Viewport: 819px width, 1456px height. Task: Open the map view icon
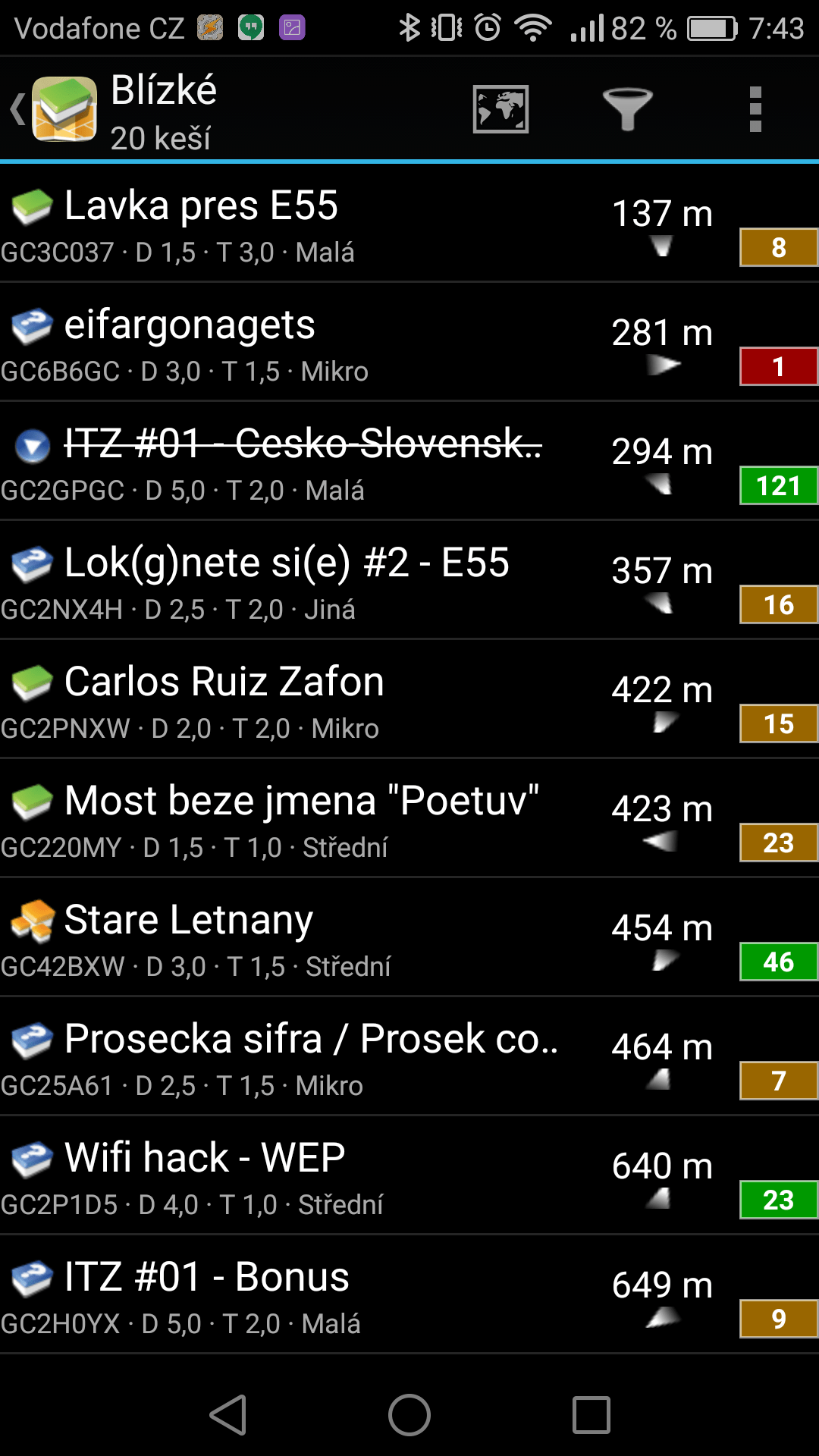click(x=500, y=109)
